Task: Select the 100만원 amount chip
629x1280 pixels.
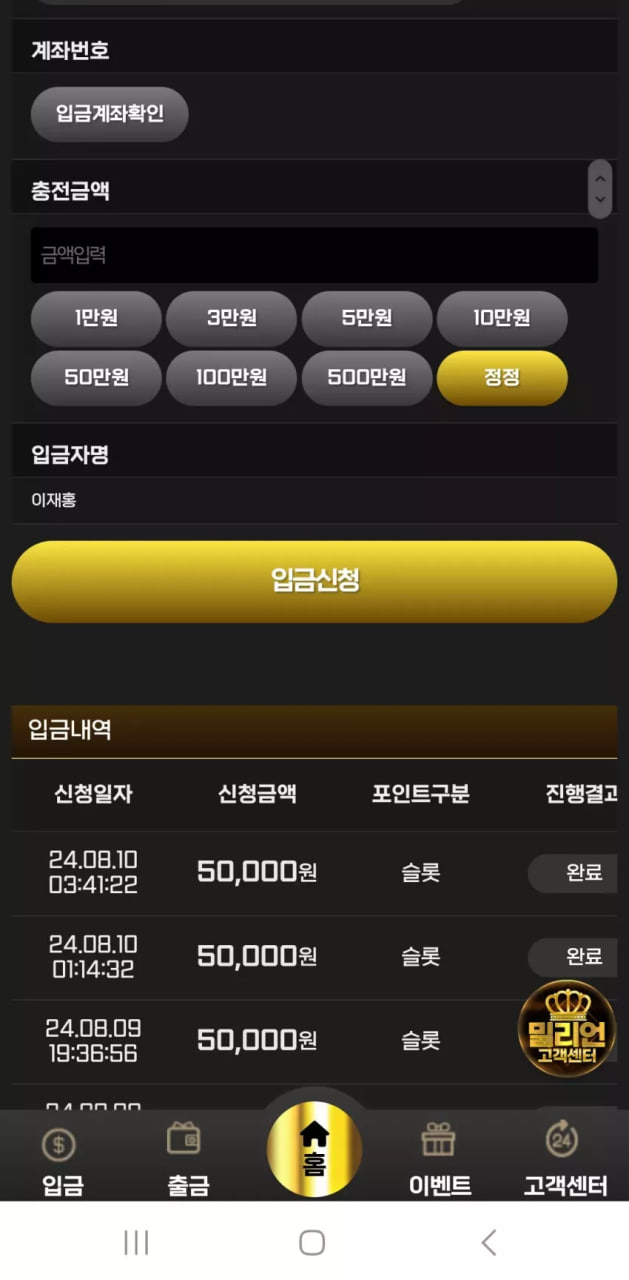Action: (231, 378)
